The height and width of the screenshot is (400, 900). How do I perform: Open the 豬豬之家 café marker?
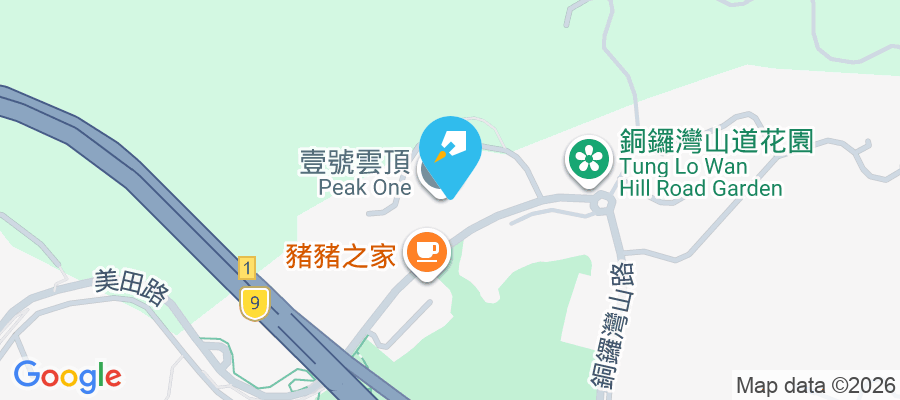427,248
